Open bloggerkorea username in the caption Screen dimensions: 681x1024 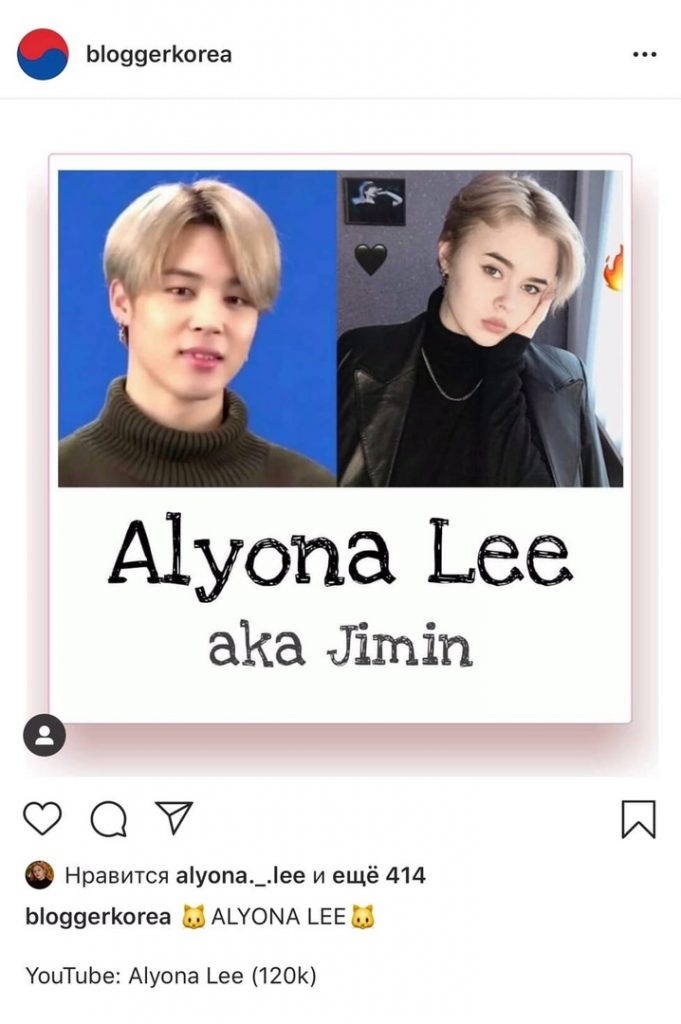pyautogui.click(x=98, y=917)
